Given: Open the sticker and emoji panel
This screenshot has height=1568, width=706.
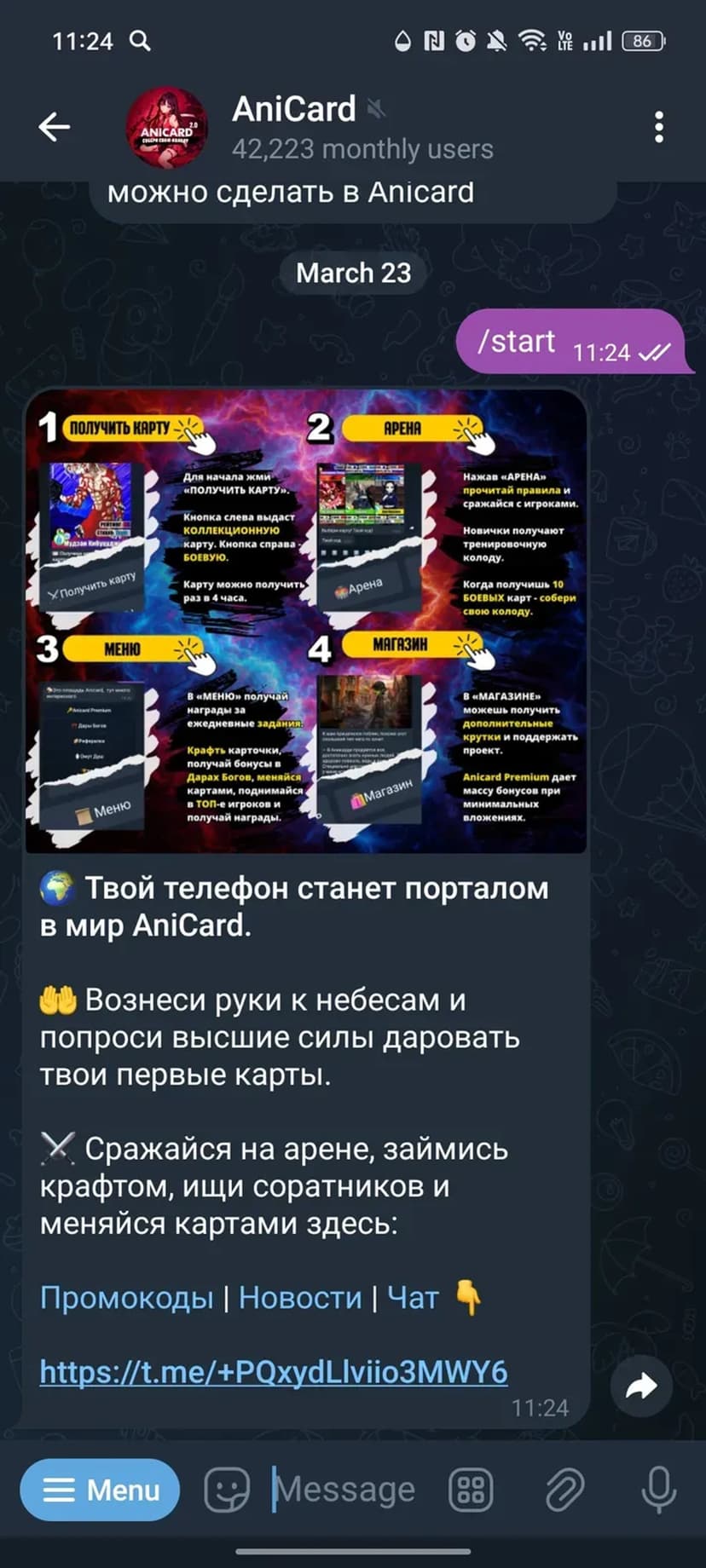Looking at the screenshot, I should [x=227, y=1490].
